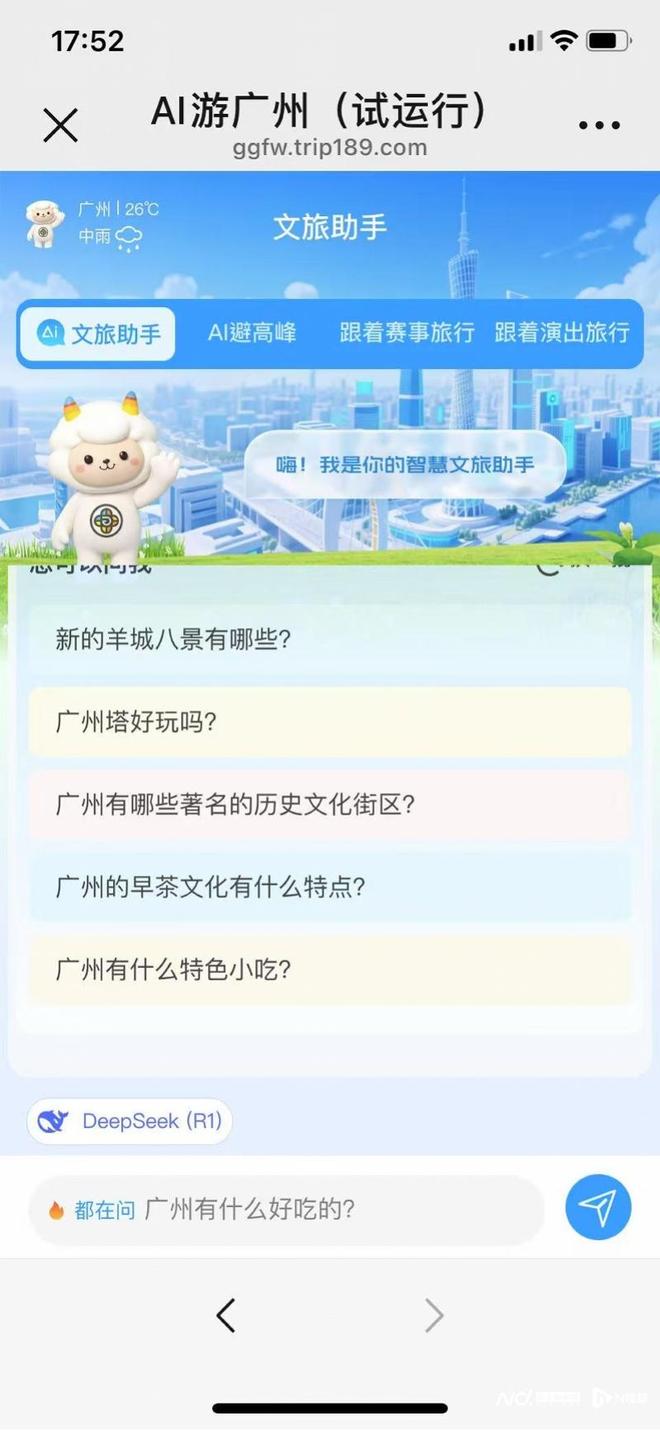Image resolution: width=660 pixels, height=1430 pixels.
Task: Choose question about 历史文化街区
Action: (330, 804)
